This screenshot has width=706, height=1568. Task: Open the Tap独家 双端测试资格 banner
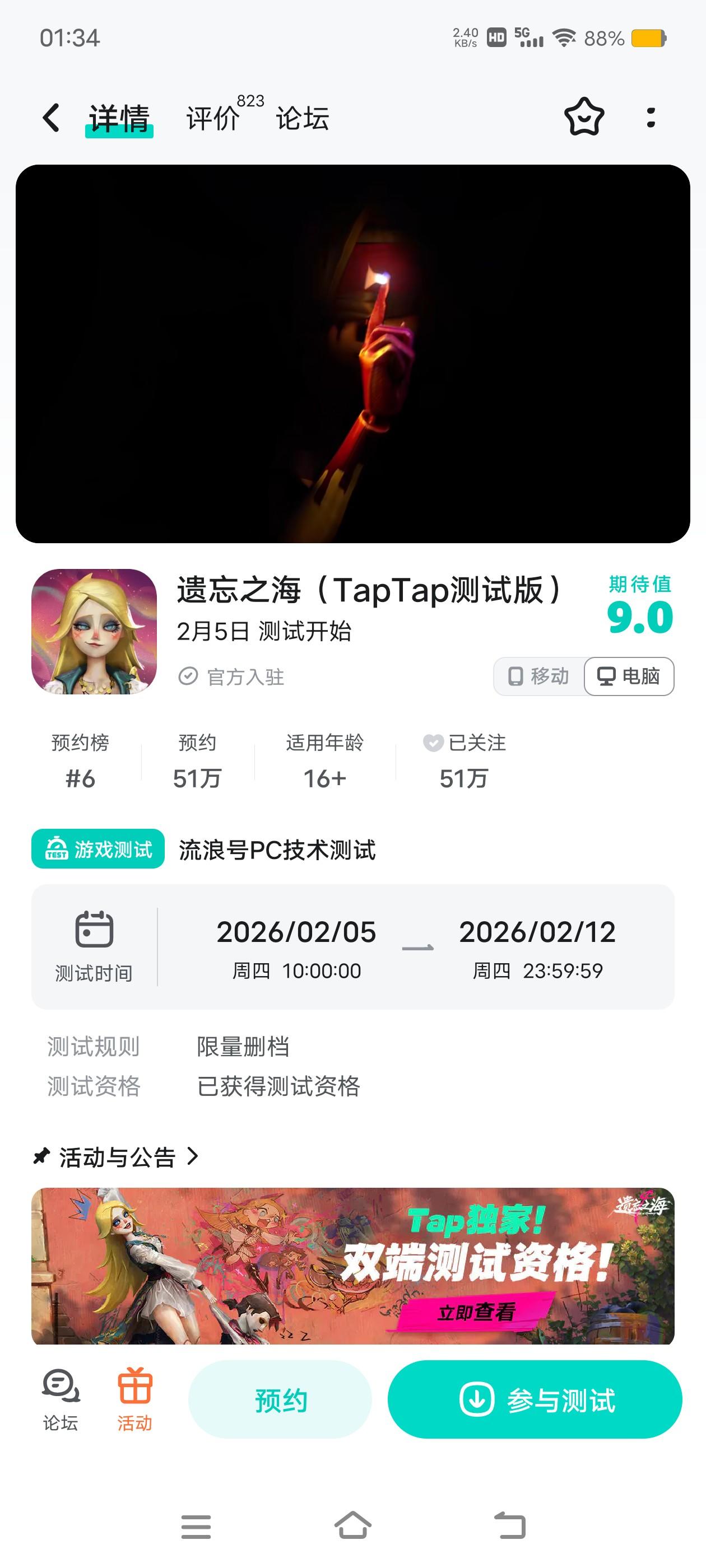(x=352, y=1266)
